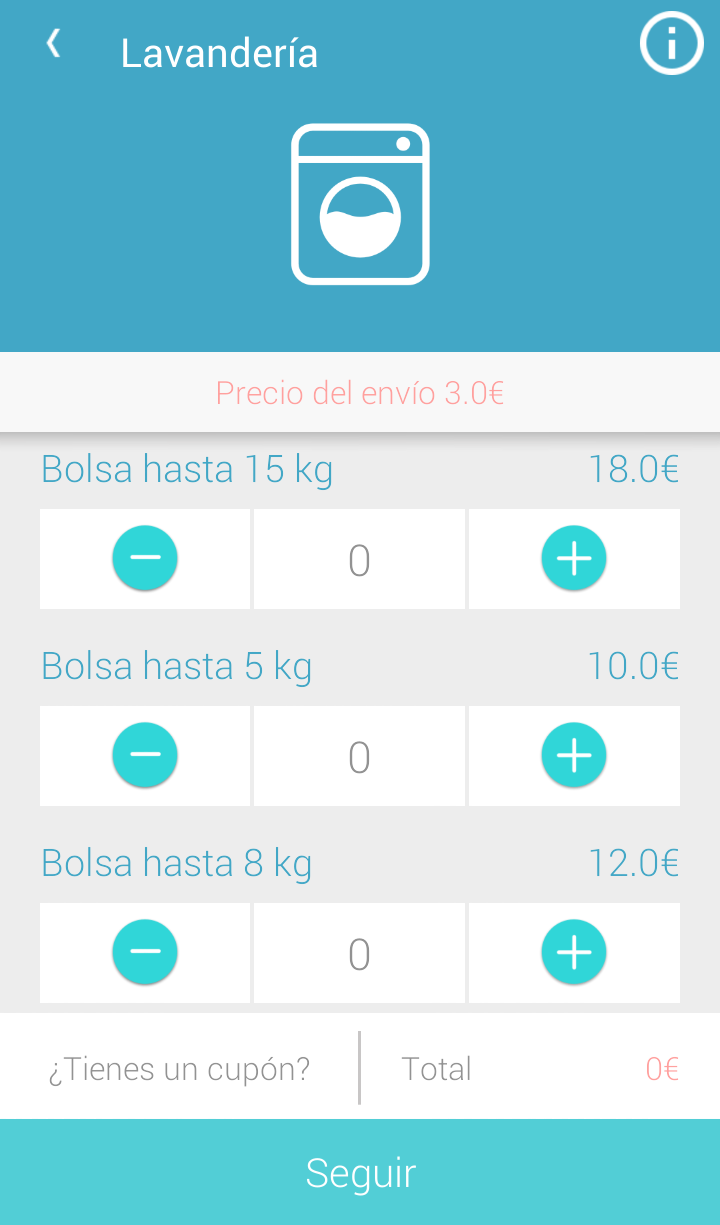720x1225 pixels.
Task: Decrease Bolsa hasta 8 kg quantity
Action: pyautogui.click(x=145, y=952)
